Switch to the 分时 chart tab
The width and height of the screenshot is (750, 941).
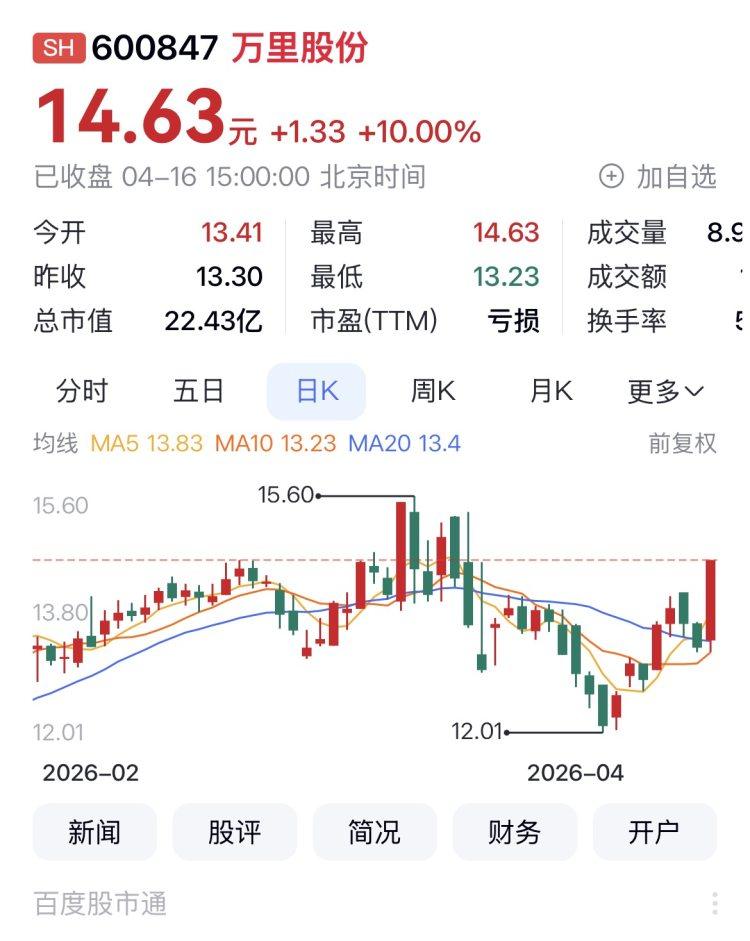pos(82,391)
